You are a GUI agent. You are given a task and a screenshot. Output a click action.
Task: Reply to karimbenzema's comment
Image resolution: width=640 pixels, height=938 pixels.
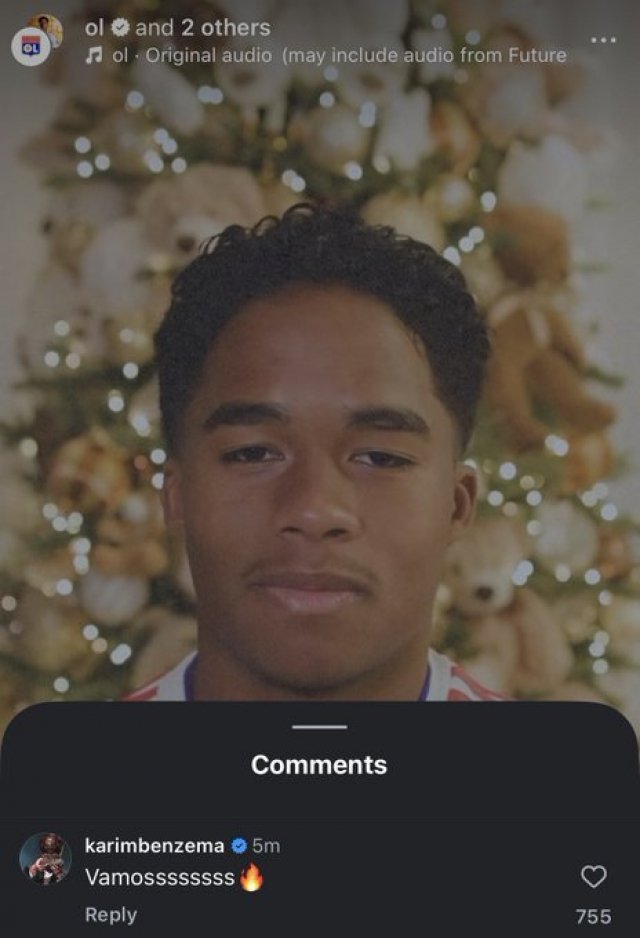click(110, 914)
